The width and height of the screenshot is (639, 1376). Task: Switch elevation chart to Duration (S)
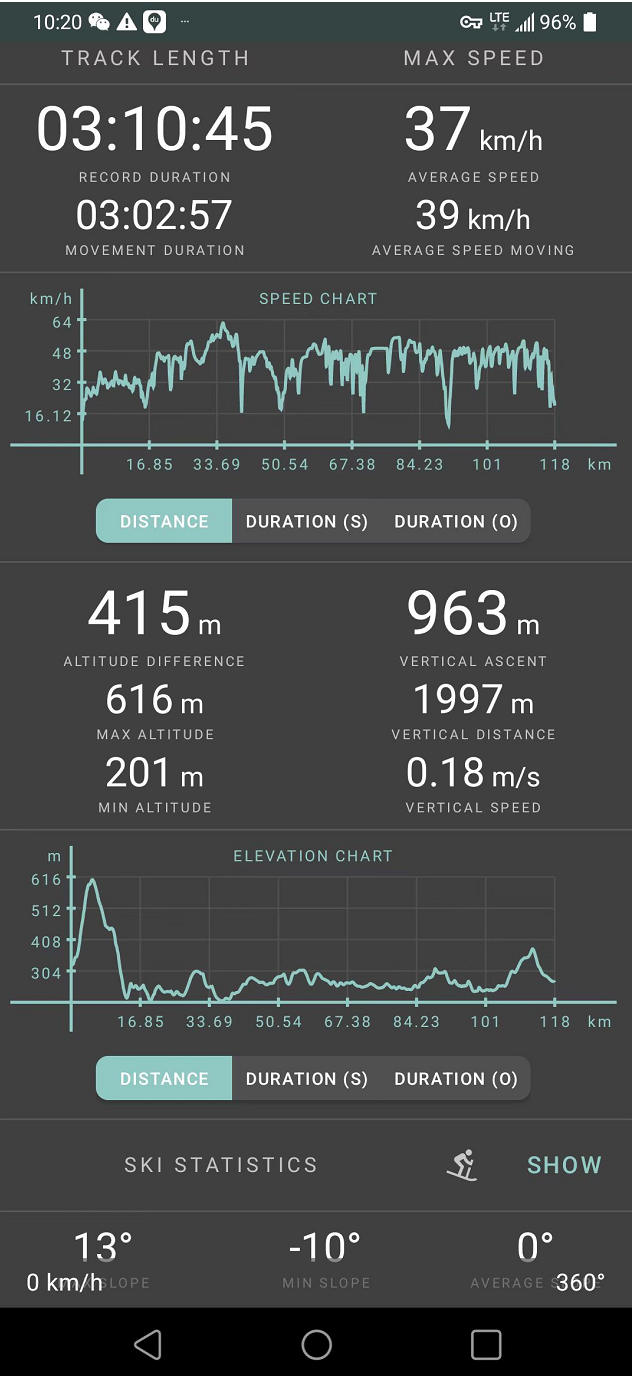coord(306,1078)
